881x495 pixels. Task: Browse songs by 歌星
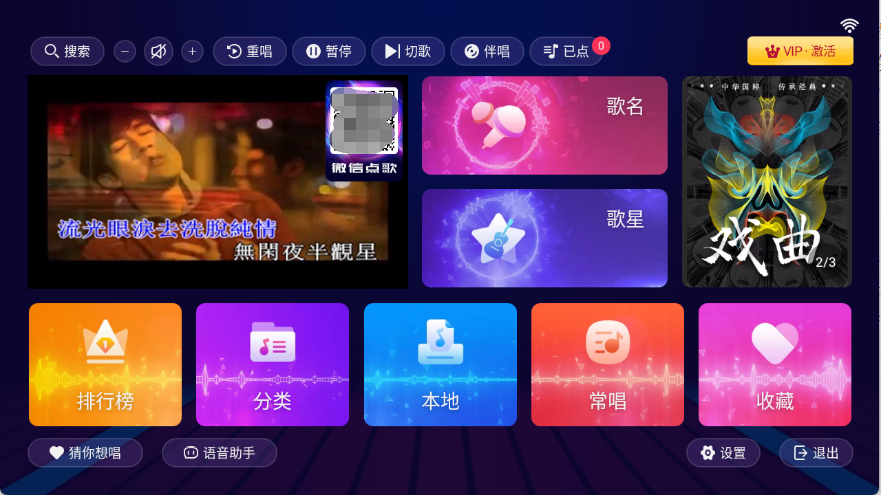point(544,238)
